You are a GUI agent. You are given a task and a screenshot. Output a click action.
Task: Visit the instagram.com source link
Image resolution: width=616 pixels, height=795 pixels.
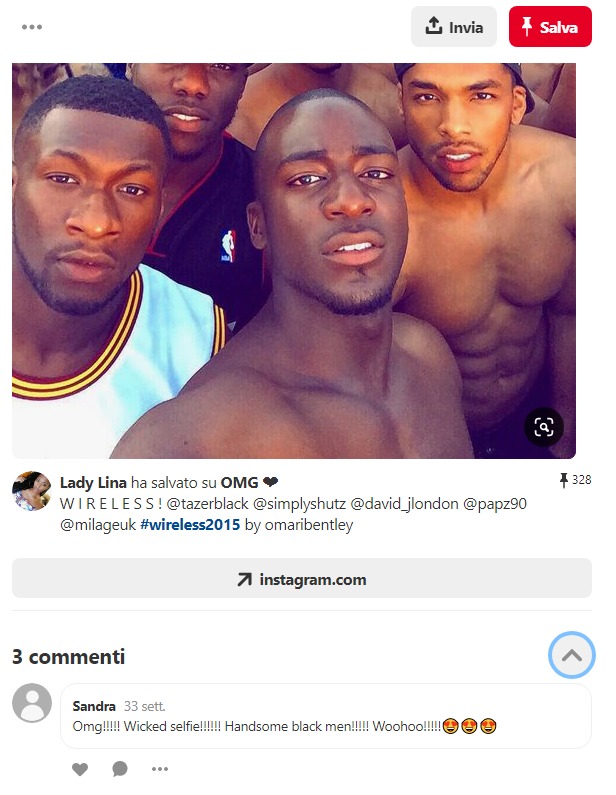[x=301, y=580]
